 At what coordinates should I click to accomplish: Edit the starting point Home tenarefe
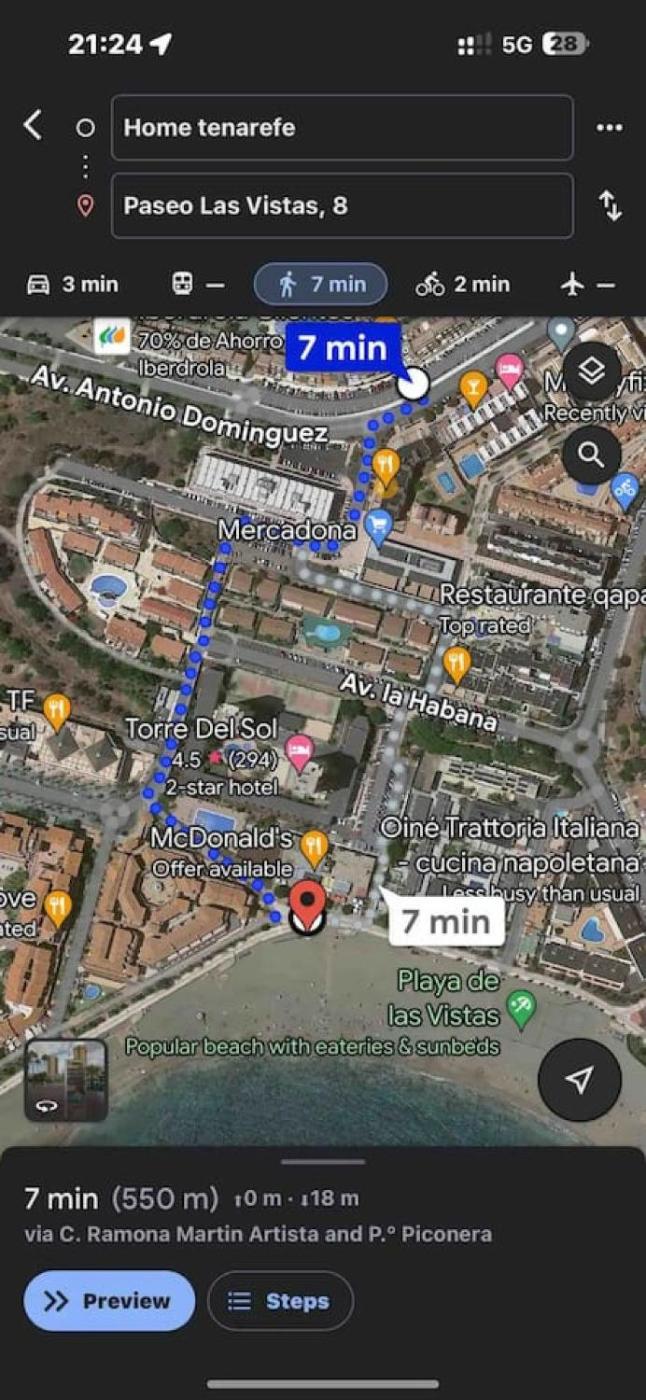pos(342,128)
